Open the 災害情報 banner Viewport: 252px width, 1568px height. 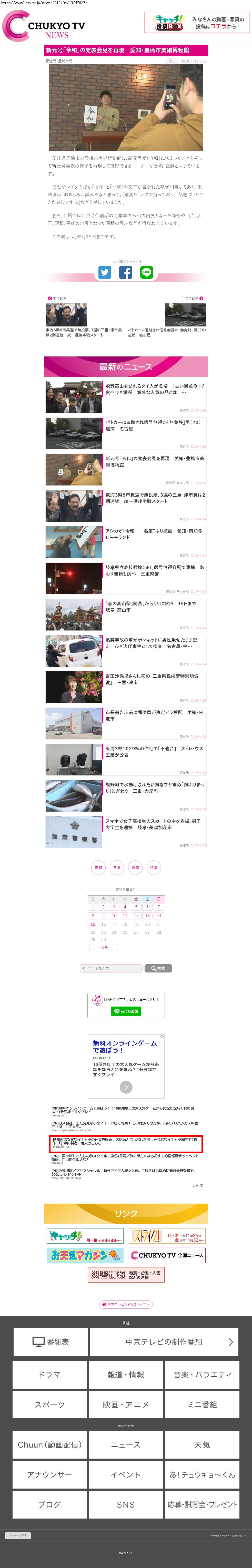[x=126, y=1274]
